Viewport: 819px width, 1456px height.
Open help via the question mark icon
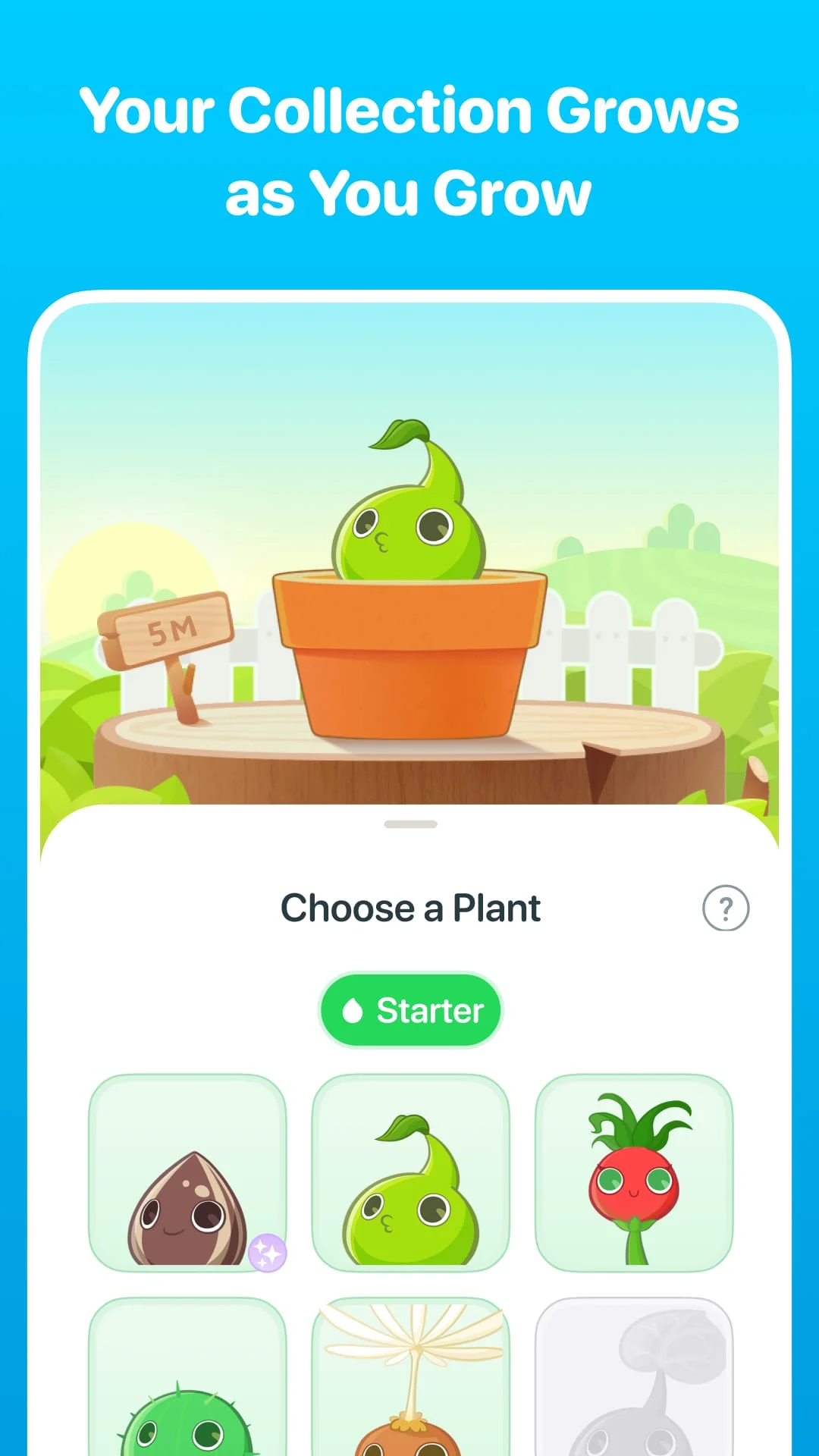(x=726, y=908)
